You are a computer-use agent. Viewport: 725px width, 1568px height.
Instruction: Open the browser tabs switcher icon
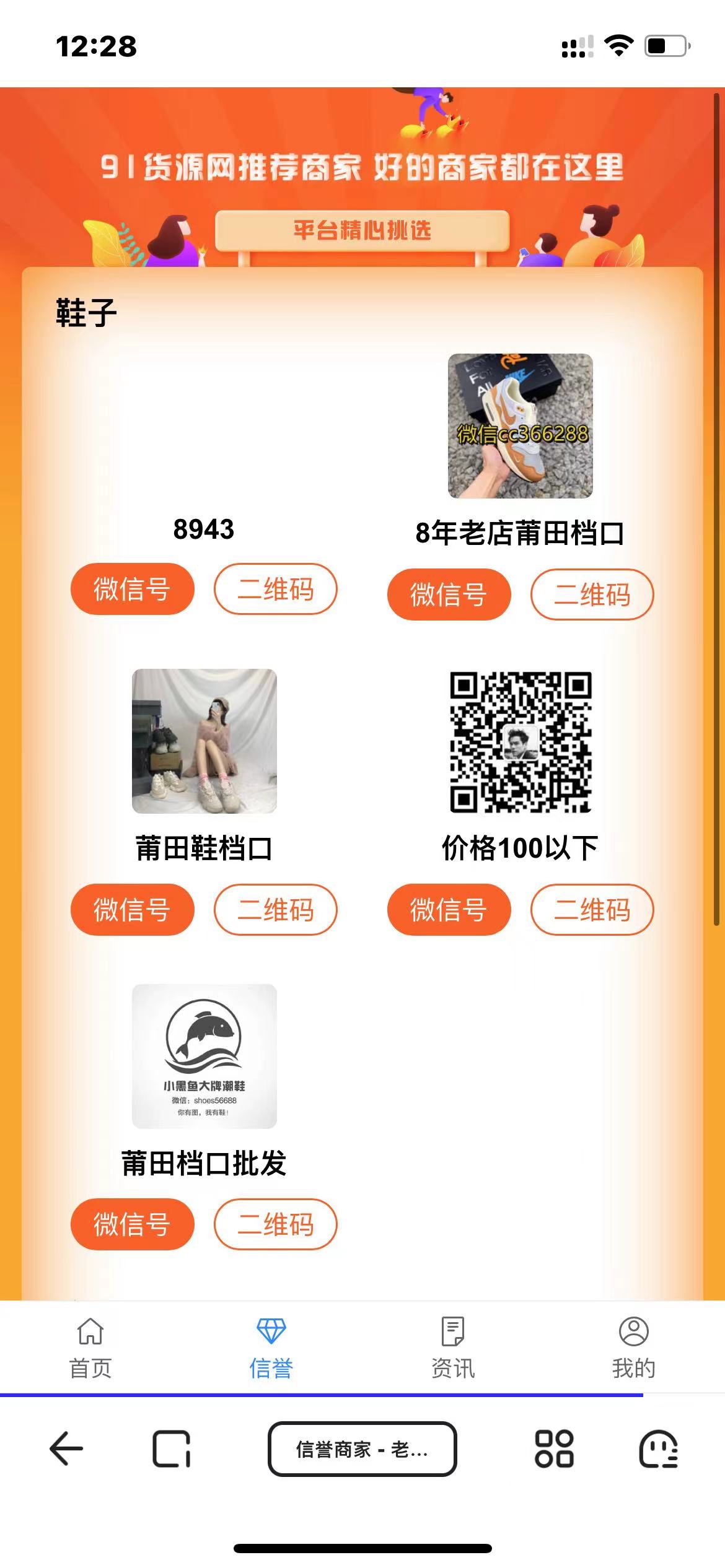172,1449
